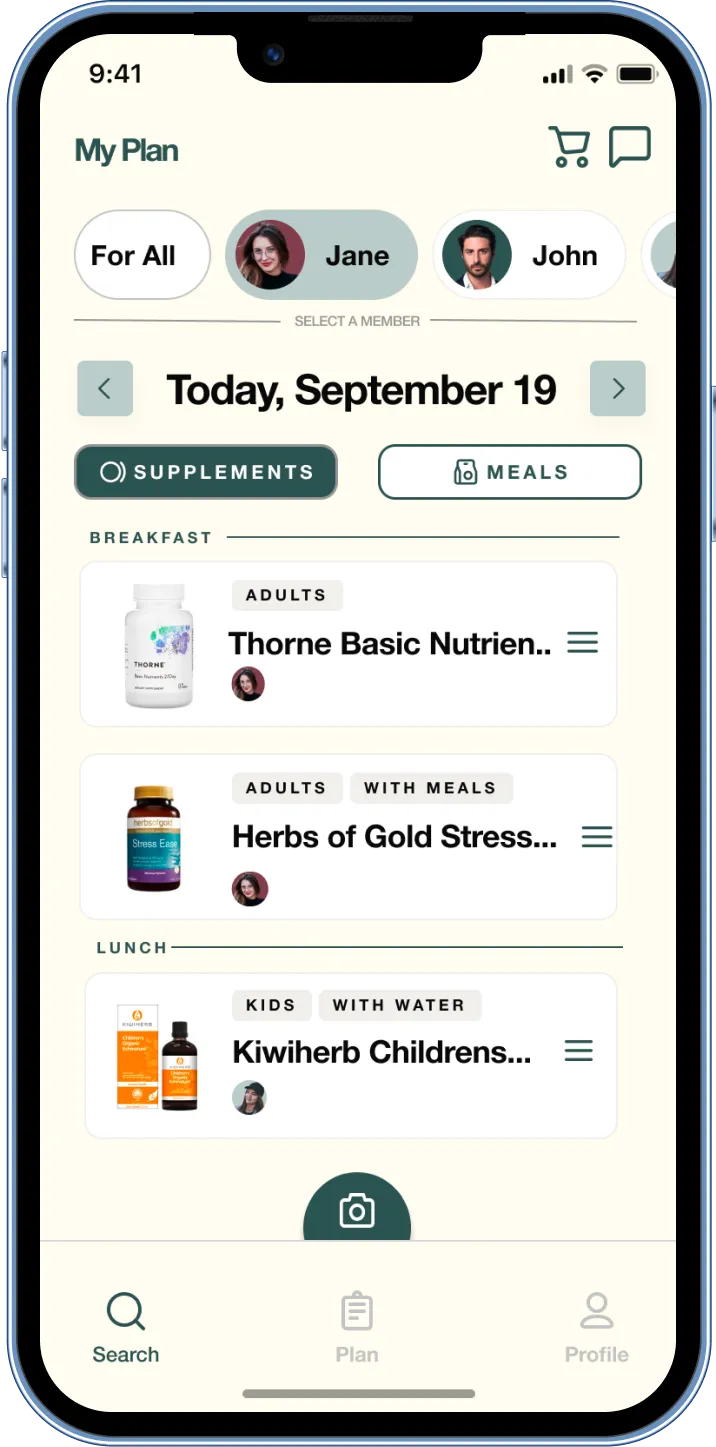Select the For All member chip
The width and height of the screenshot is (716, 1447).
click(x=142, y=256)
